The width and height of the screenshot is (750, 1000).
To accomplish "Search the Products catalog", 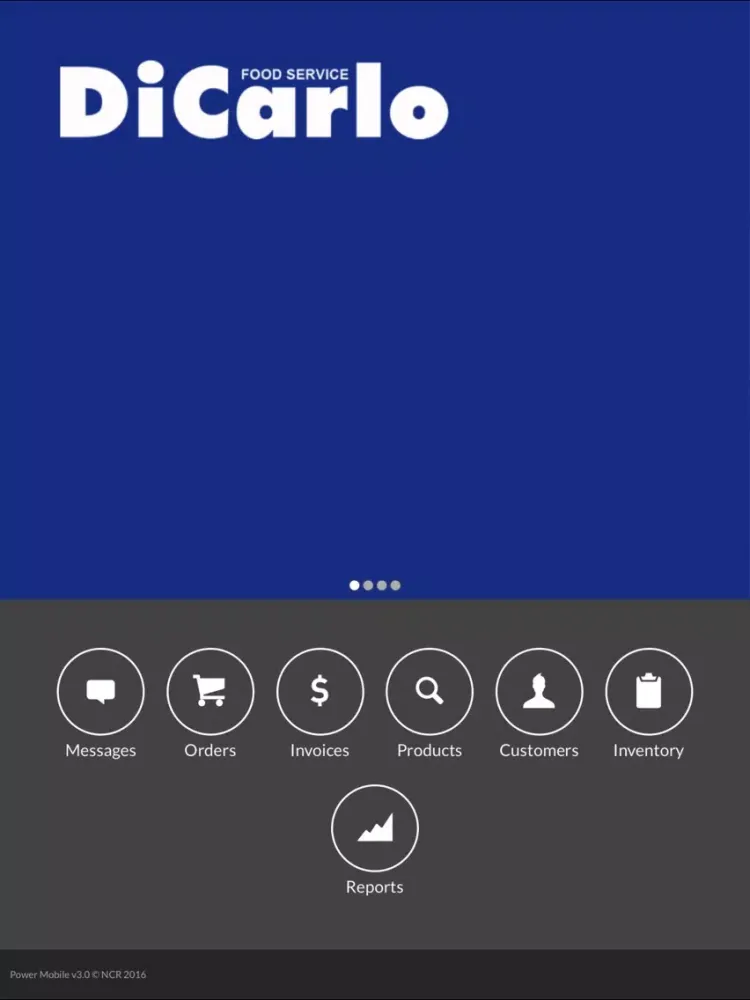I will point(429,691).
